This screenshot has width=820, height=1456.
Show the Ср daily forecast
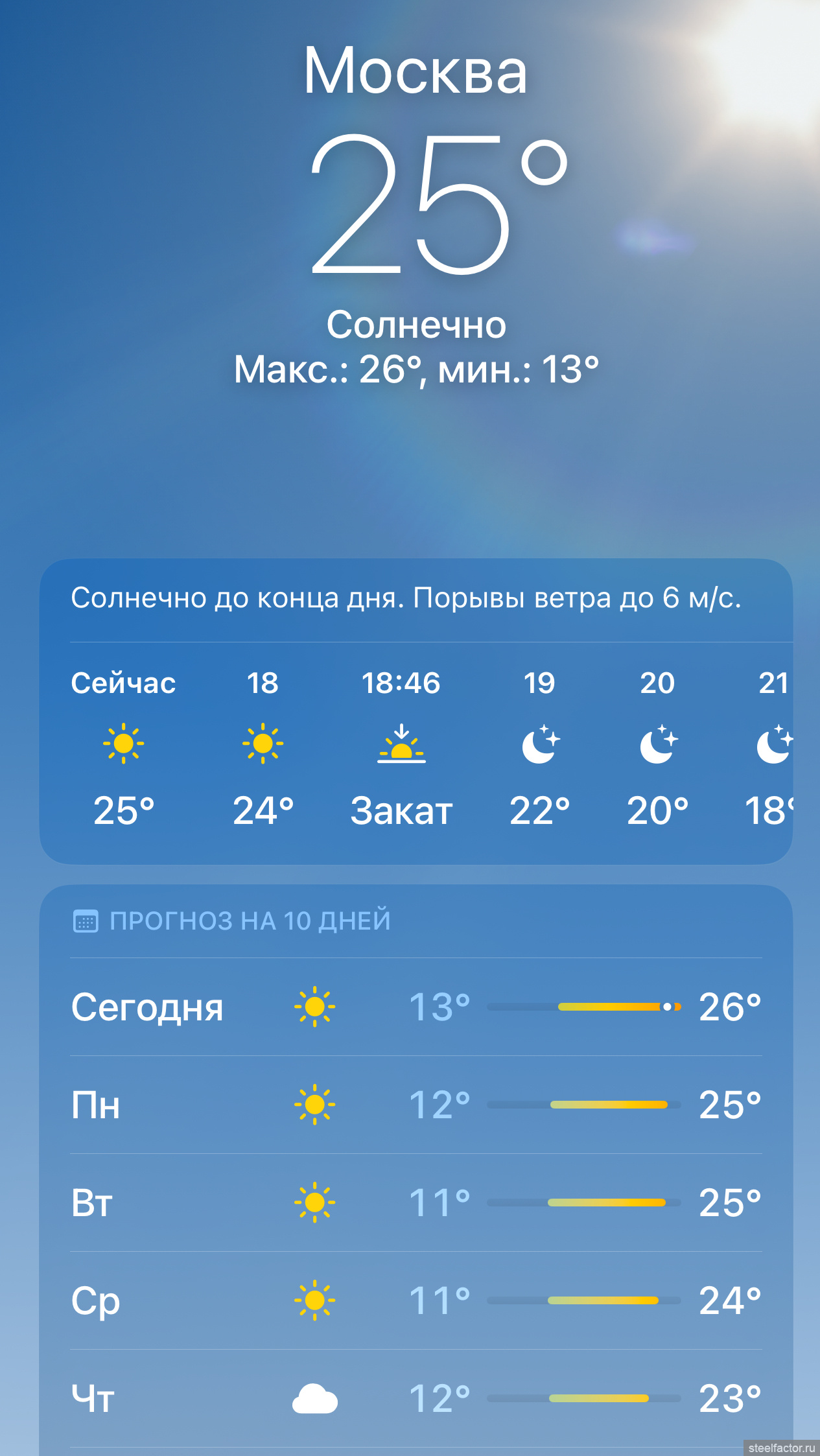415,1300
